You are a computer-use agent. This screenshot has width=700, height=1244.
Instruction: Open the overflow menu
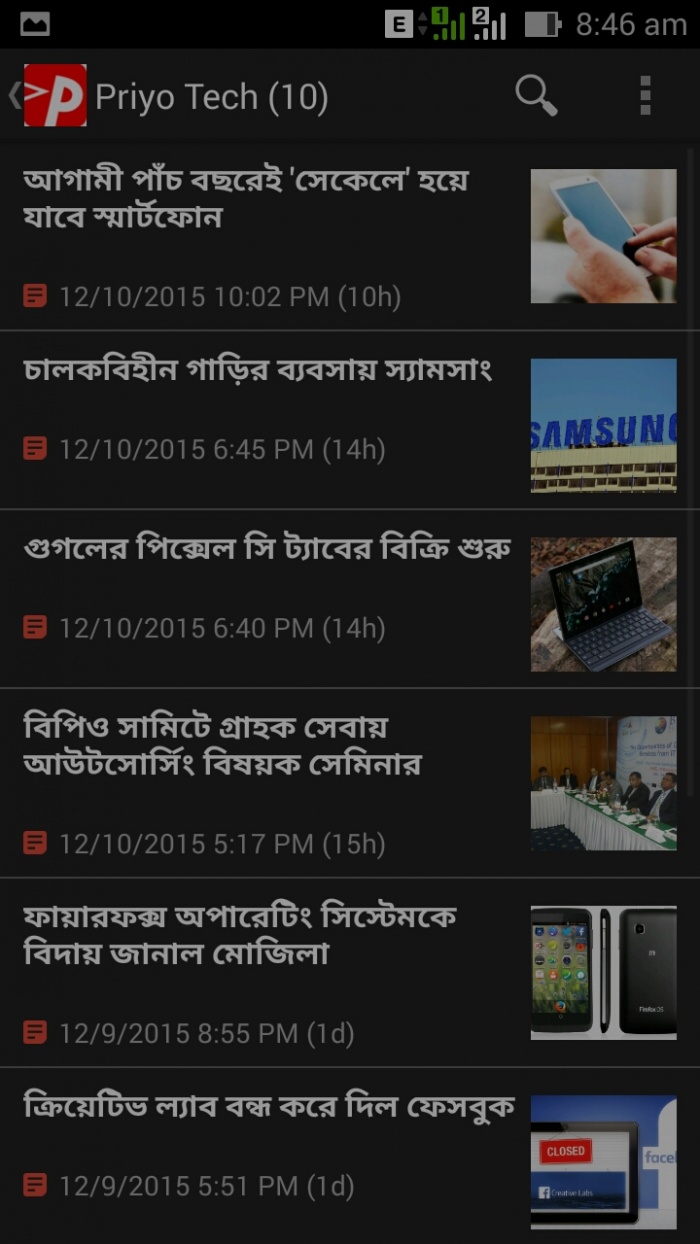tap(645, 96)
